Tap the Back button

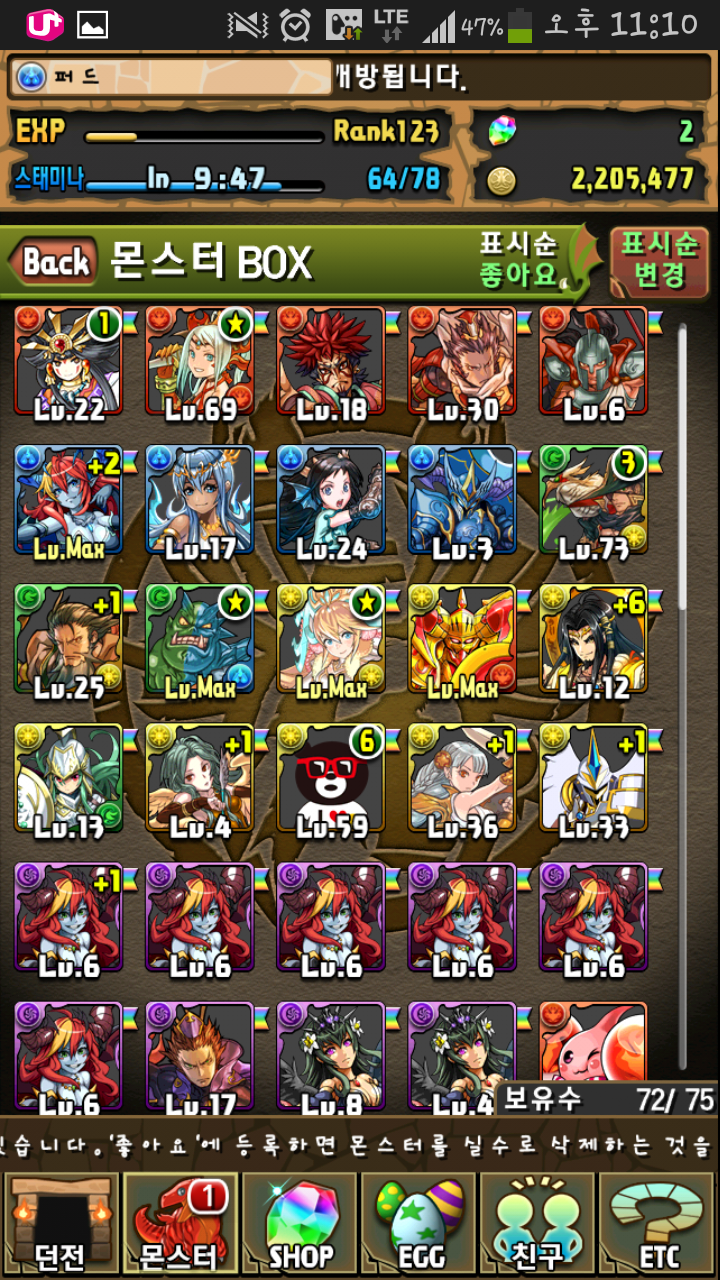coord(55,263)
